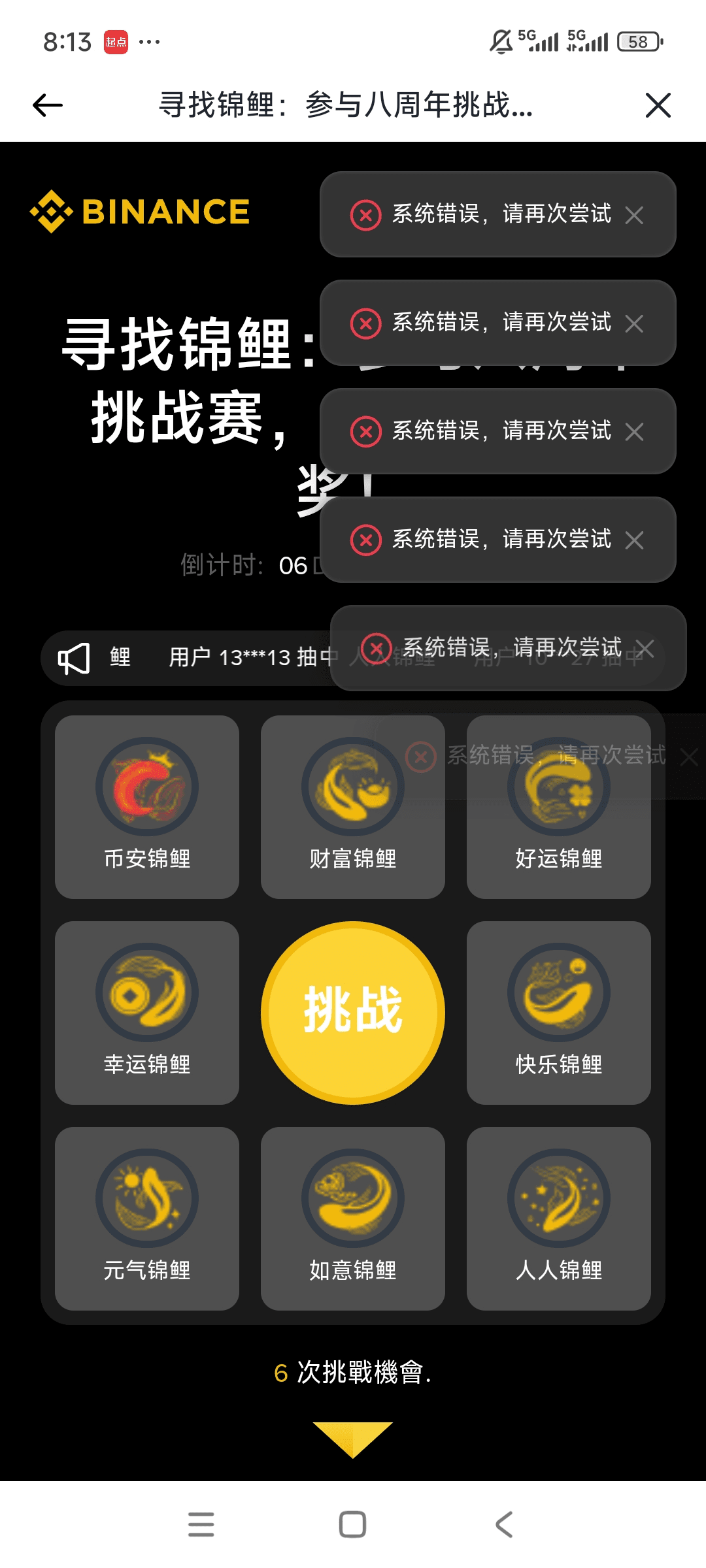706x1568 pixels.
Task: Close the webview with the X icon
Action: coord(658,105)
